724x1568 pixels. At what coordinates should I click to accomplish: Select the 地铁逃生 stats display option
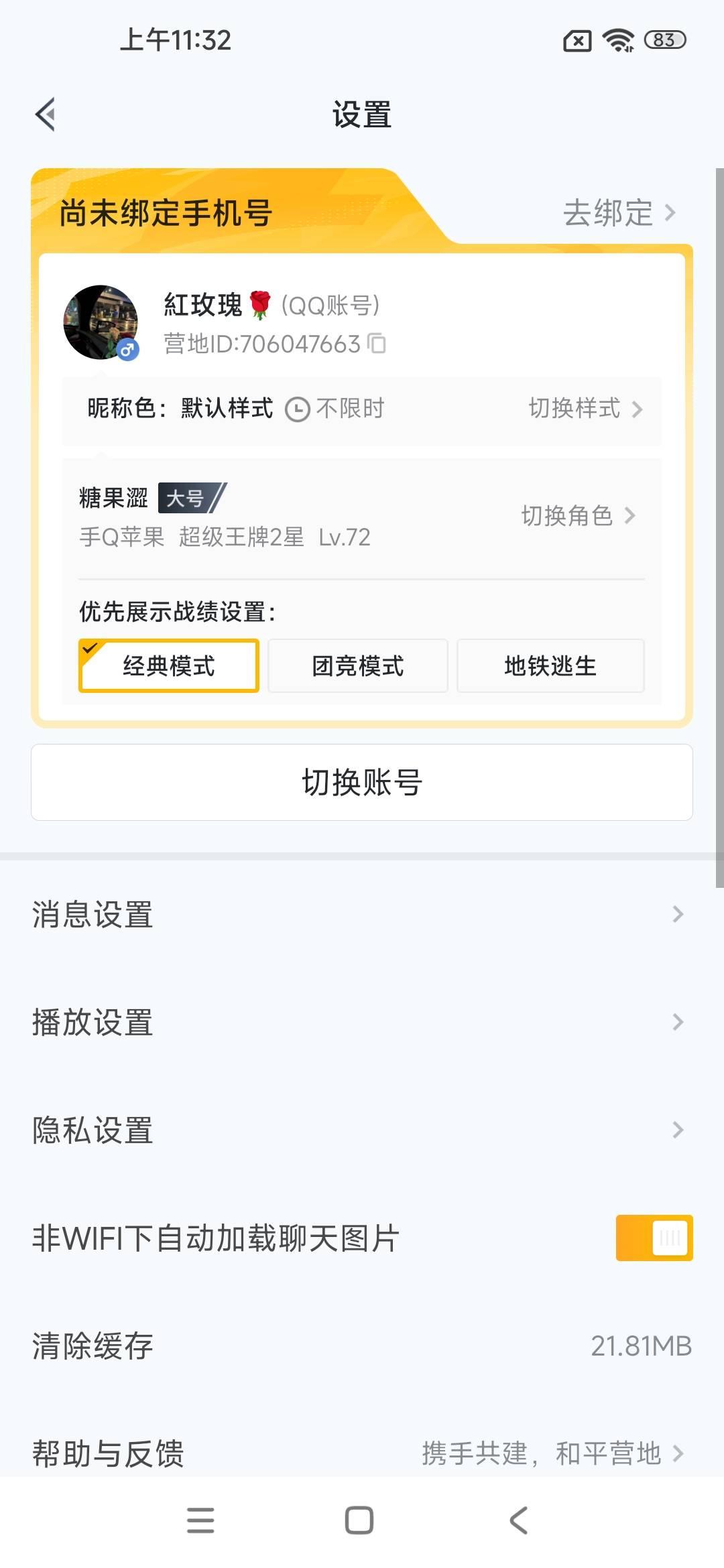click(x=550, y=665)
